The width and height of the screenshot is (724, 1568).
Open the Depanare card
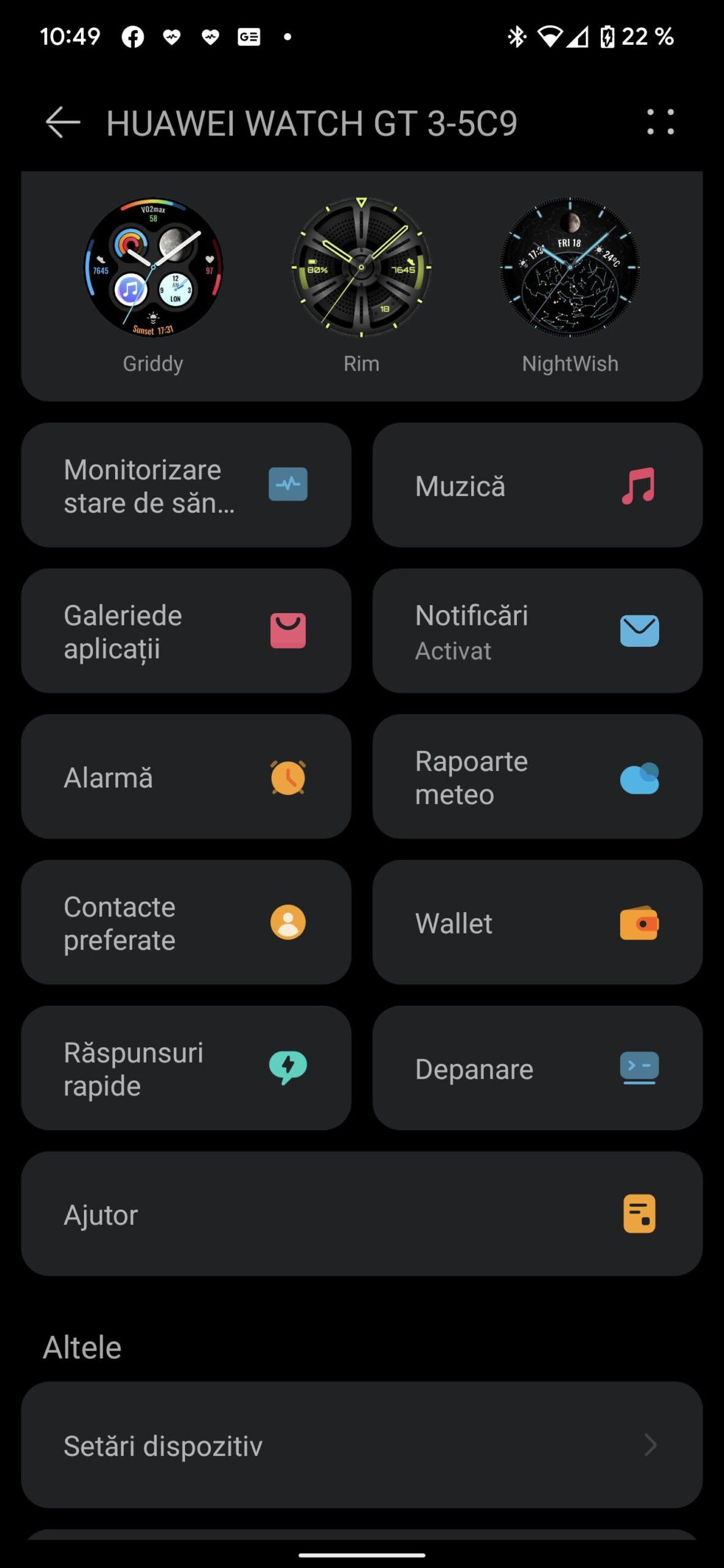coord(537,1068)
